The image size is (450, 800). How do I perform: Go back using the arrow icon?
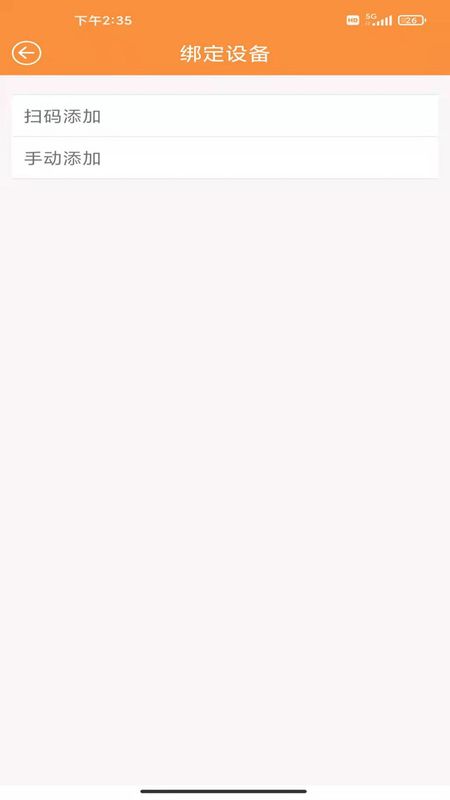point(27,53)
